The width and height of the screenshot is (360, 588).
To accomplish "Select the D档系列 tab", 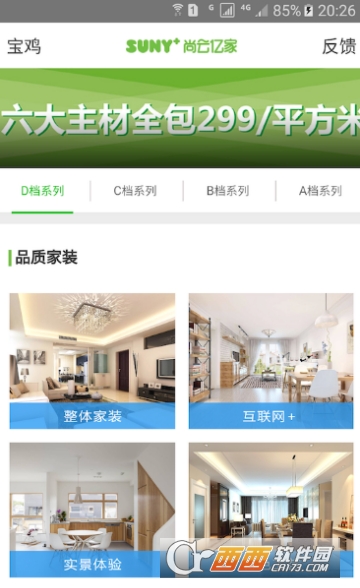I will (x=42, y=191).
